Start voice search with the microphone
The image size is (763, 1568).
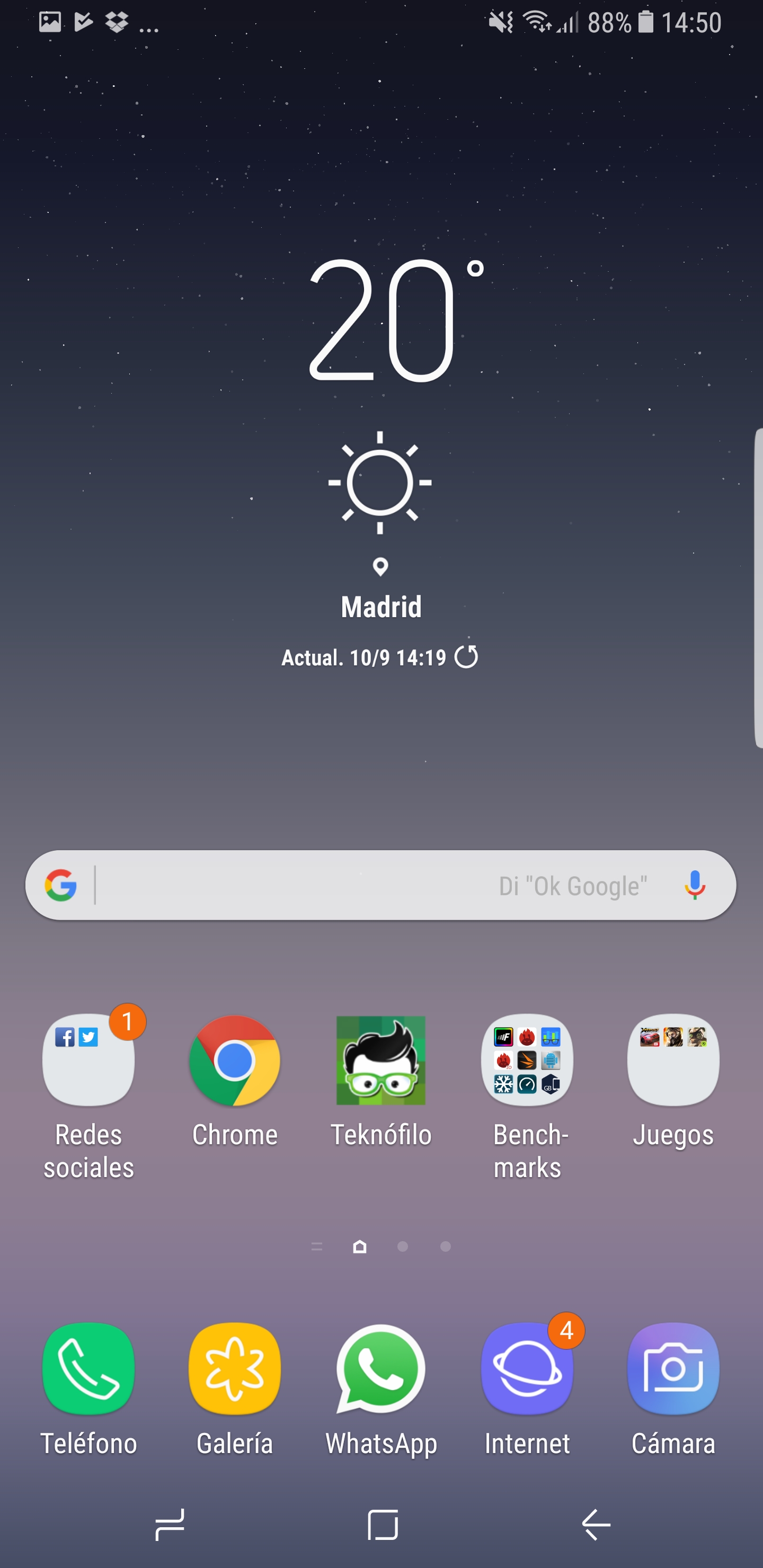point(695,885)
